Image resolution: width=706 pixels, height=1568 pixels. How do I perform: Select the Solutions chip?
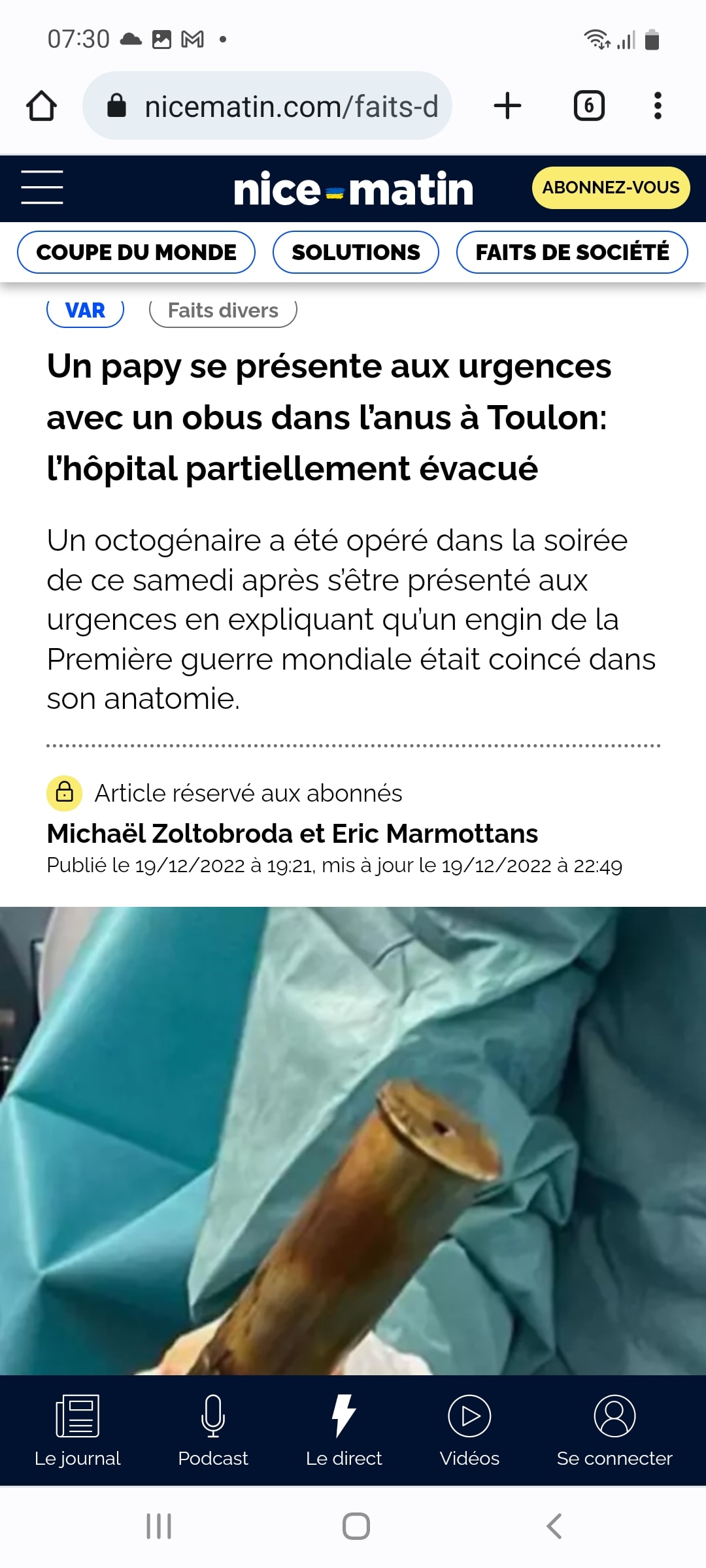point(356,252)
